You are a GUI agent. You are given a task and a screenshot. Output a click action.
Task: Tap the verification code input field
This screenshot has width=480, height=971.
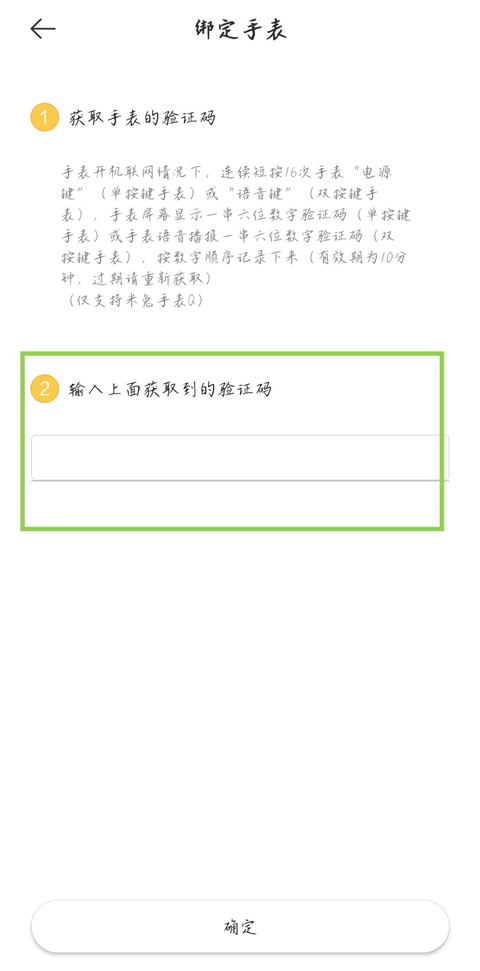click(x=240, y=458)
